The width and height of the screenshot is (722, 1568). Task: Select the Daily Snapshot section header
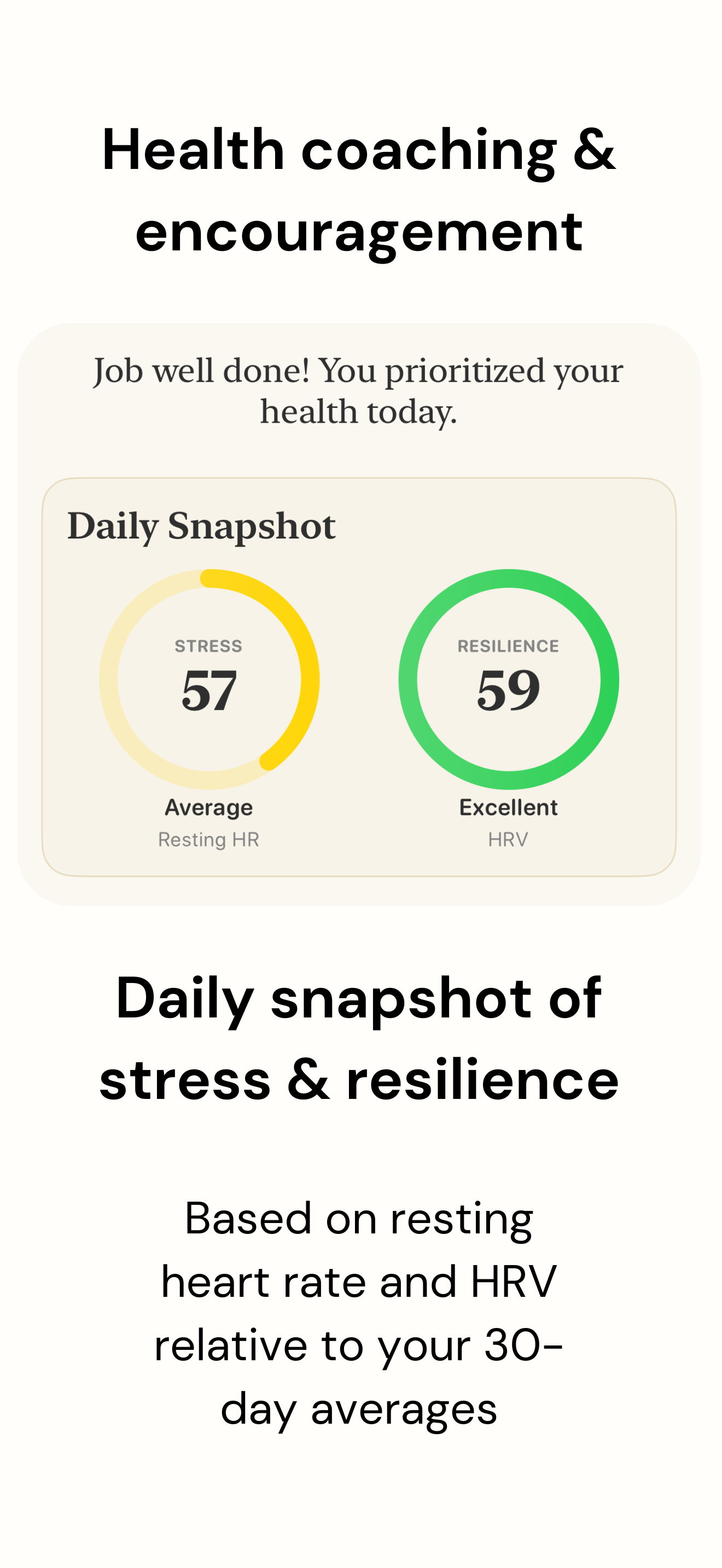[201, 526]
